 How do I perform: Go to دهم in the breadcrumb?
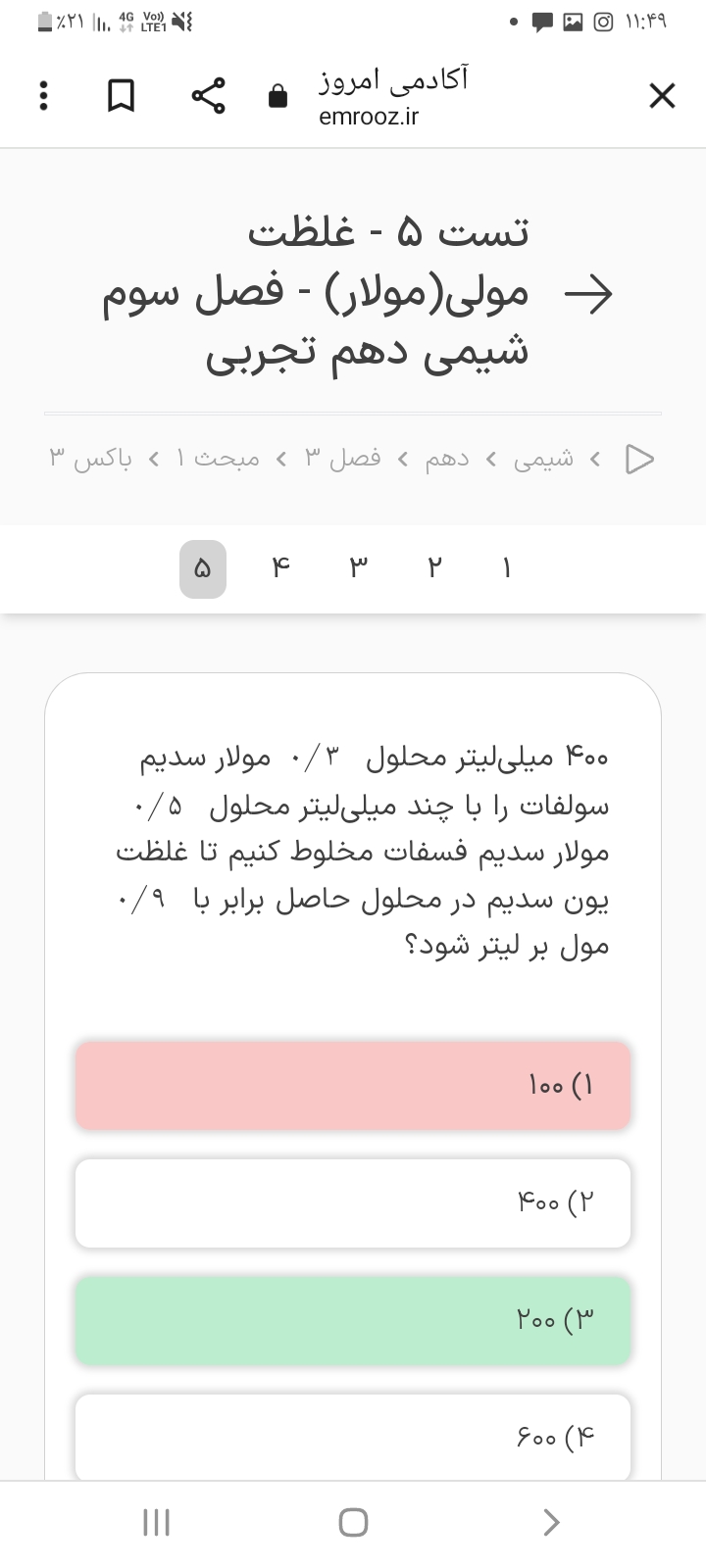447,458
